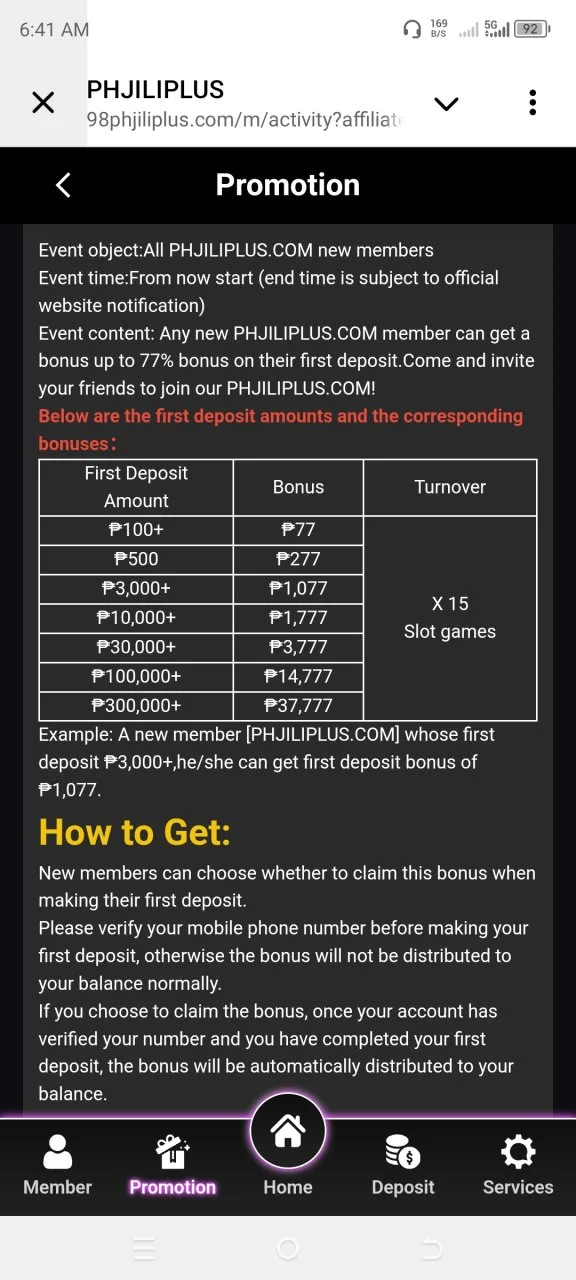Tap the system home button
This screenshot has width=576, height=1280.
click(x=288, y=1248)
